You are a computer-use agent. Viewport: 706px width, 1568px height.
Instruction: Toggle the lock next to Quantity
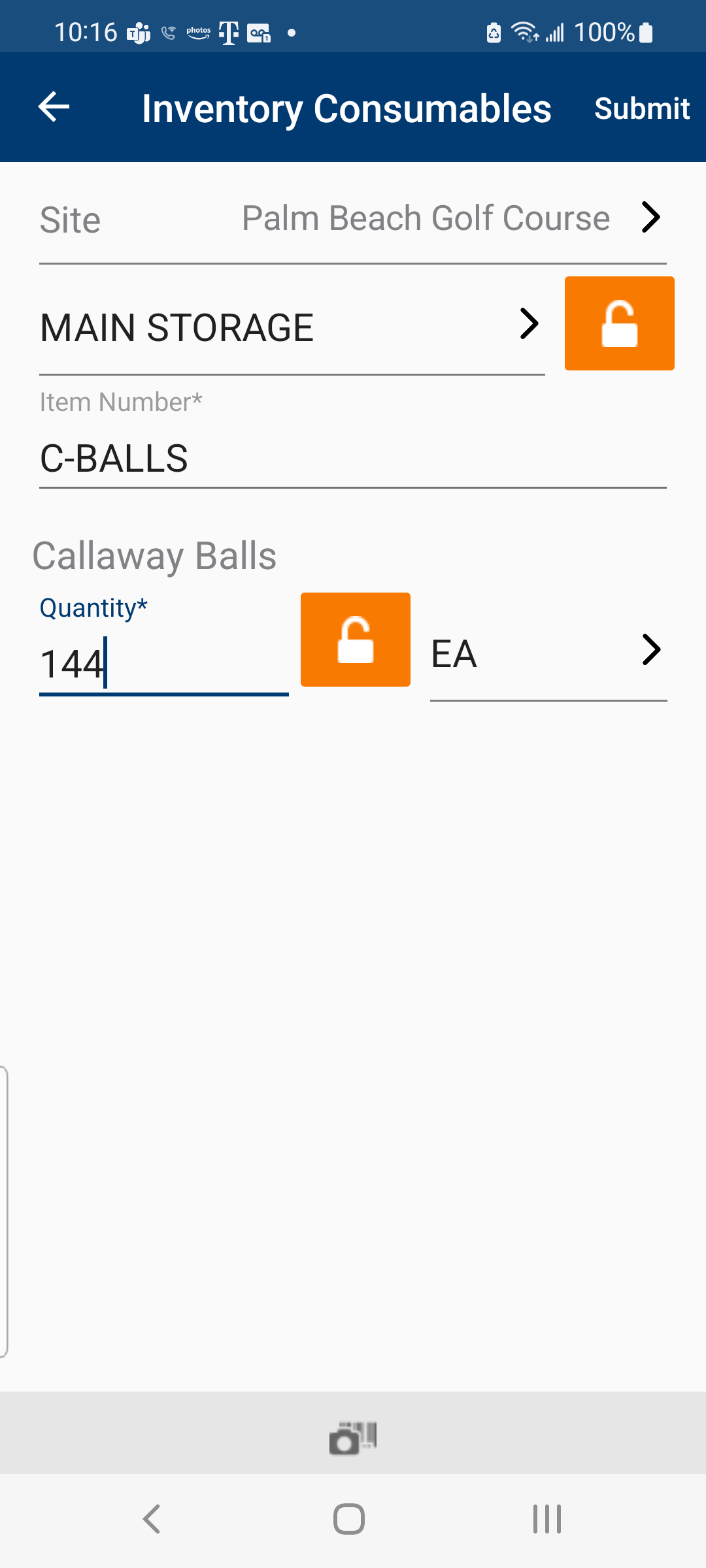(x=355, y=640)
